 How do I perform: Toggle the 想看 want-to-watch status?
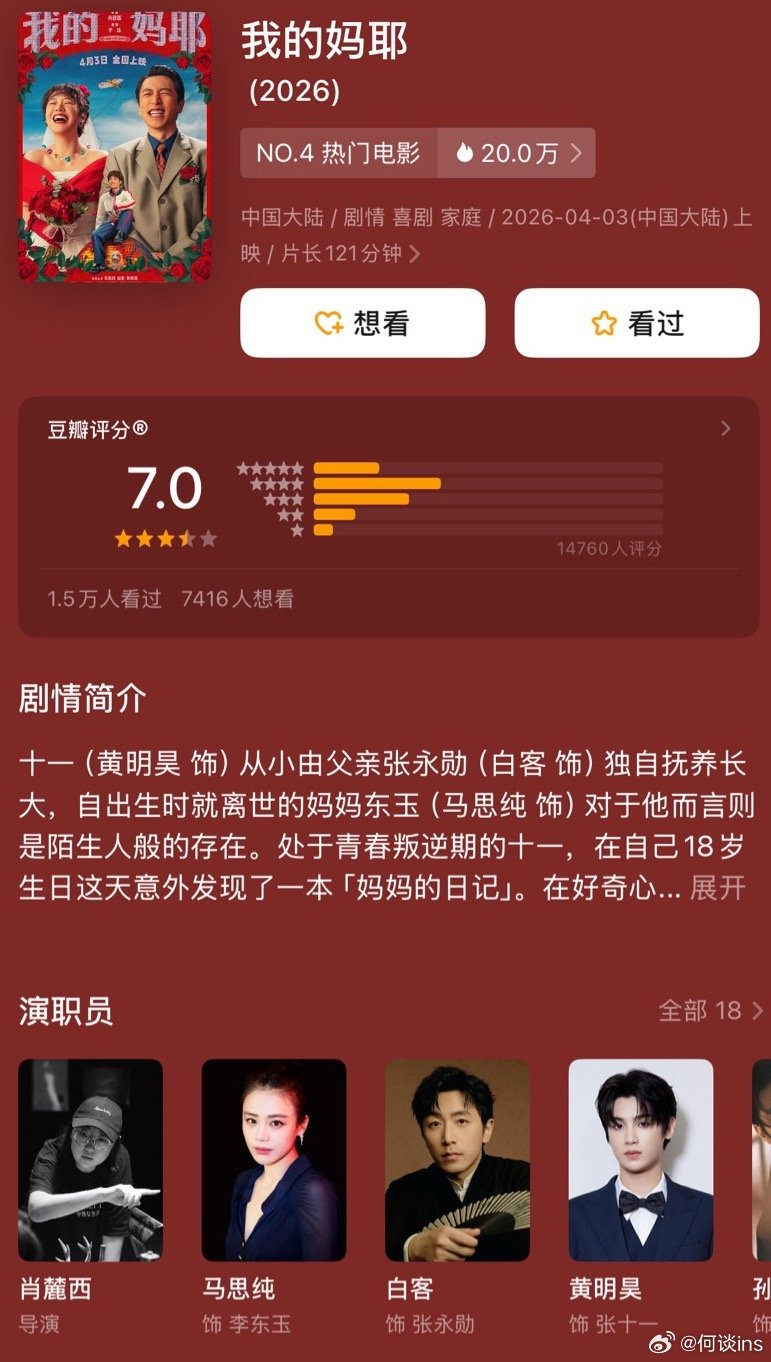(x=362, y=322)
